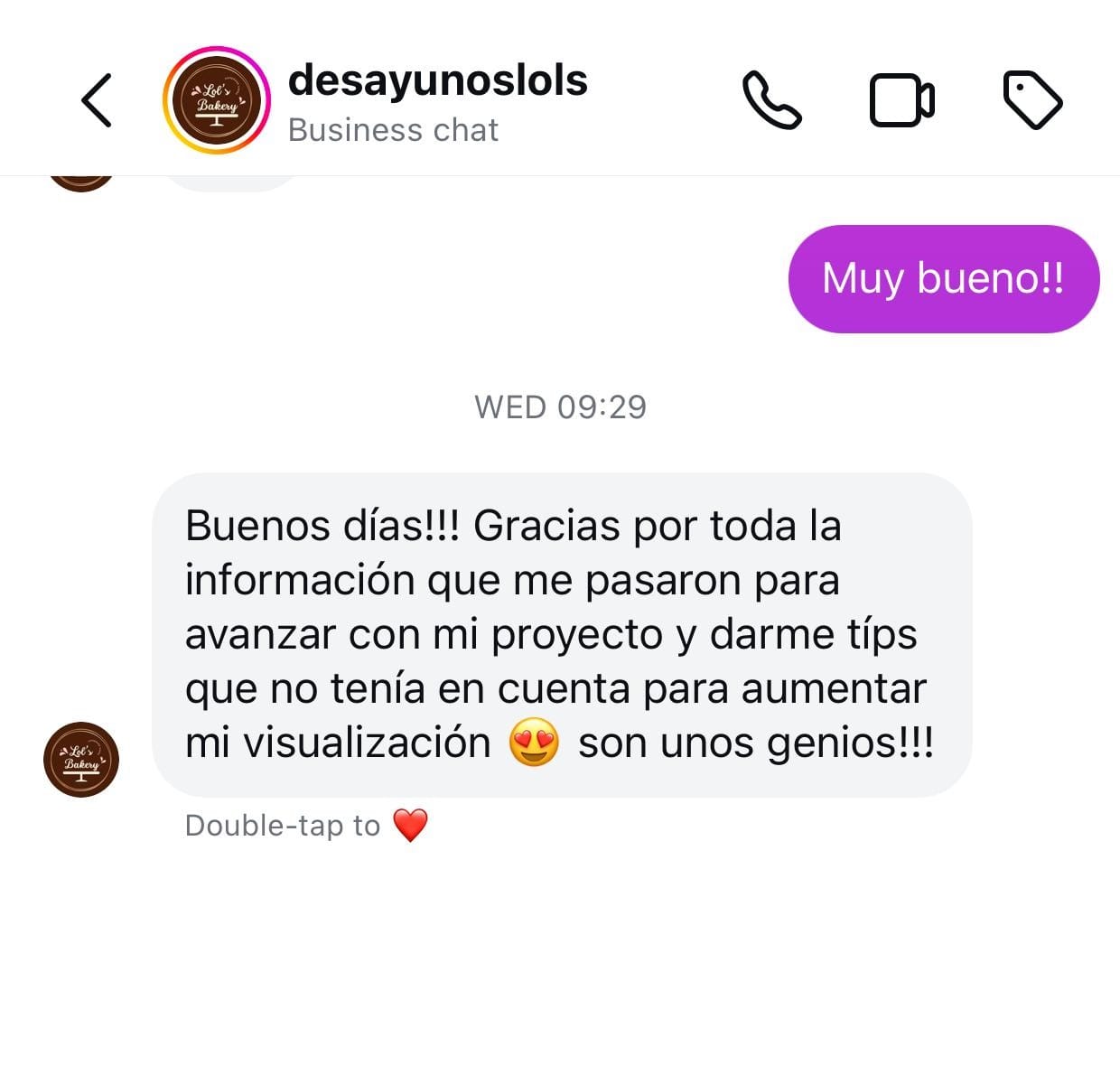
Task: Go back to the message inbox
Action: coord(97,99)
